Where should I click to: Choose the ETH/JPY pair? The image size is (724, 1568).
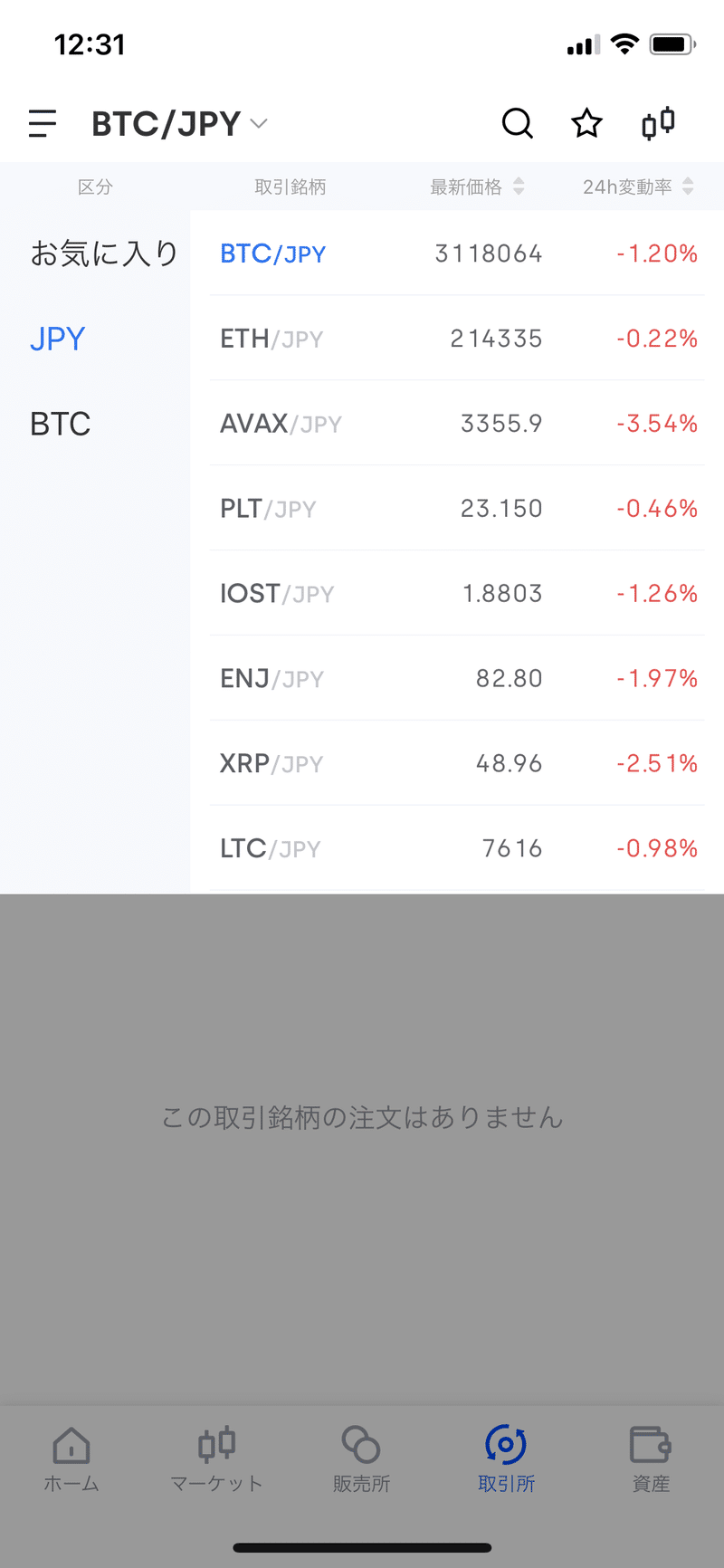click(457, 339)
